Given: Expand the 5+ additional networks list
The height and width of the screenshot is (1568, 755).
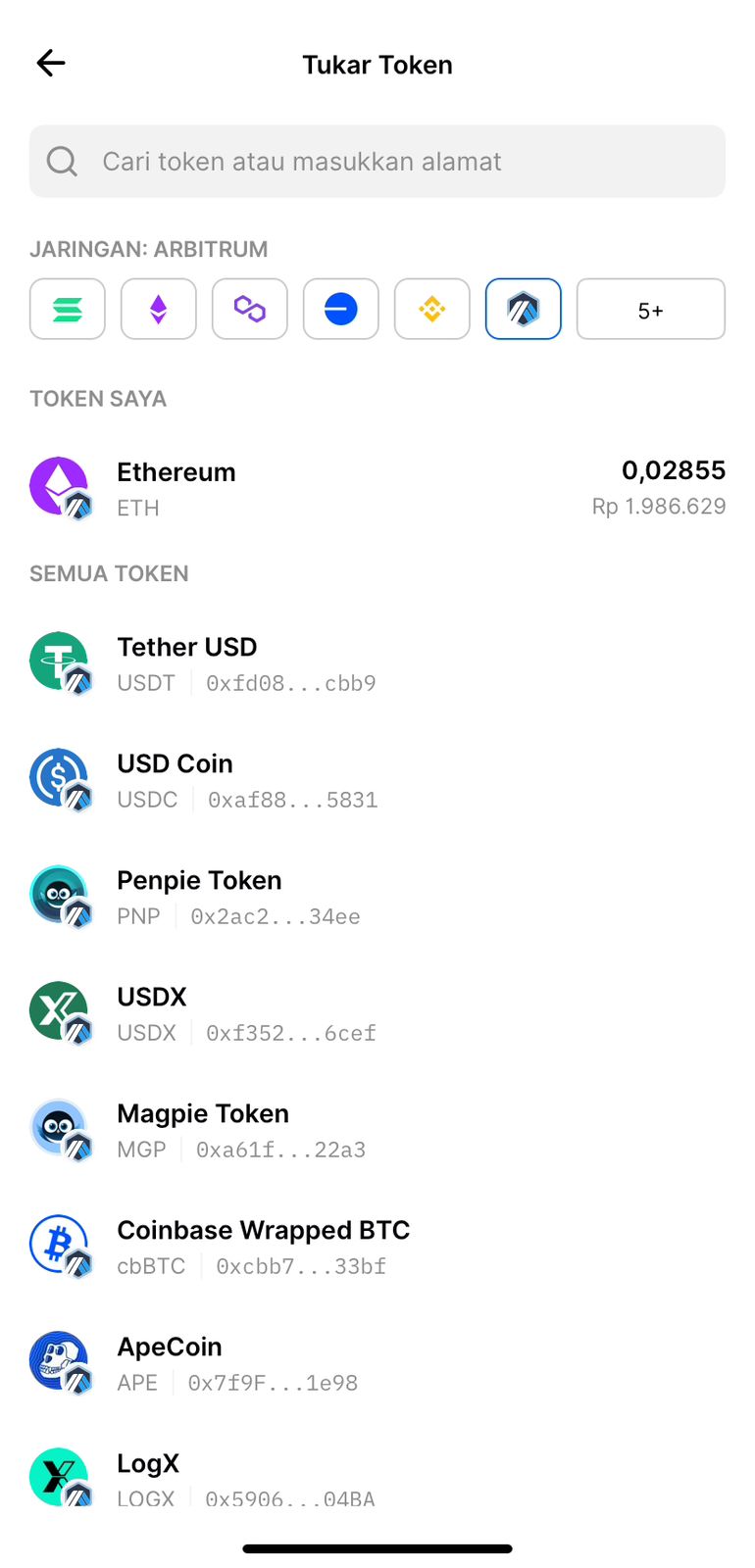Looking at the screenshot, I should 650,309.
